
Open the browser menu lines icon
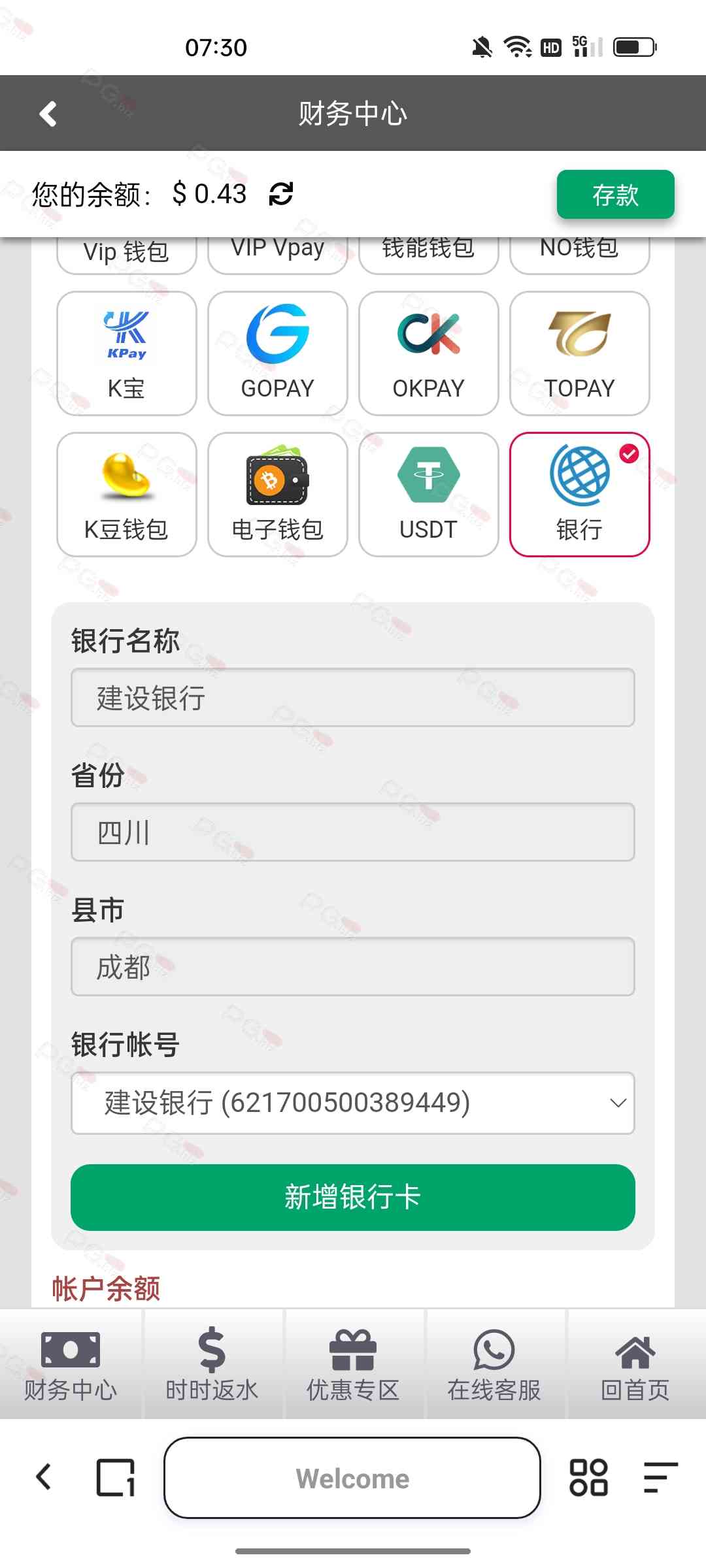click(660, 1477)
